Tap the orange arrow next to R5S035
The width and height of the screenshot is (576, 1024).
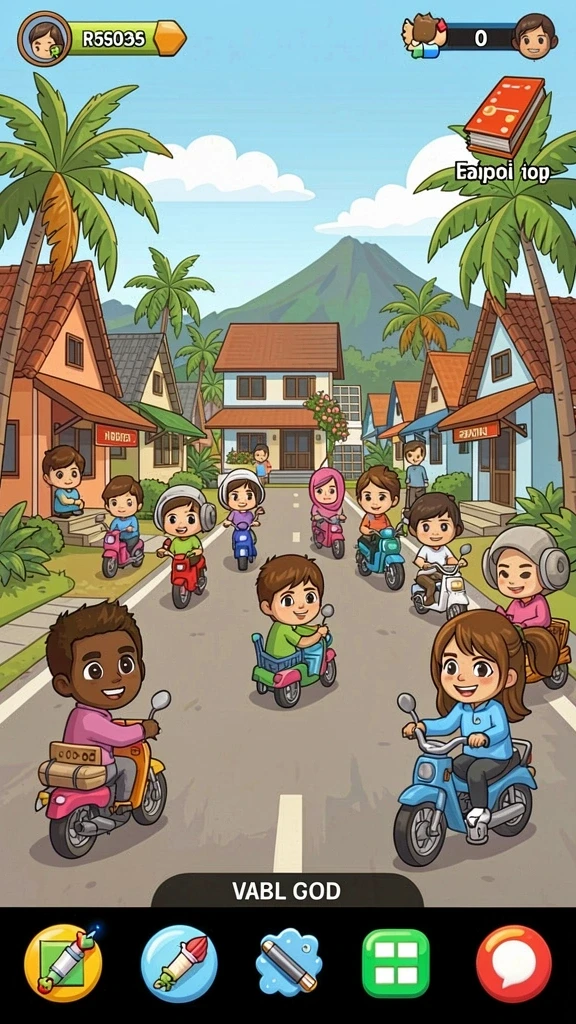(x=170, y=38)
